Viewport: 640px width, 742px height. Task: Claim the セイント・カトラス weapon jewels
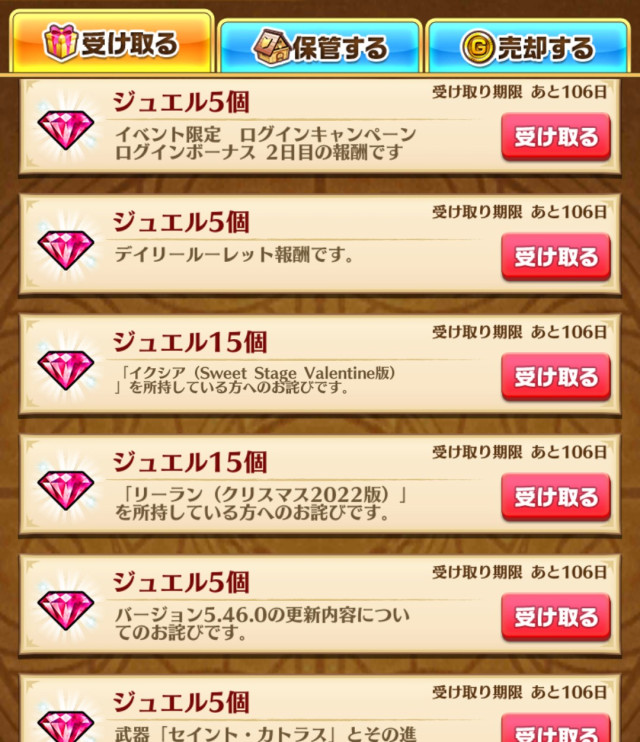pyautogui.click(x=556, y=730)
